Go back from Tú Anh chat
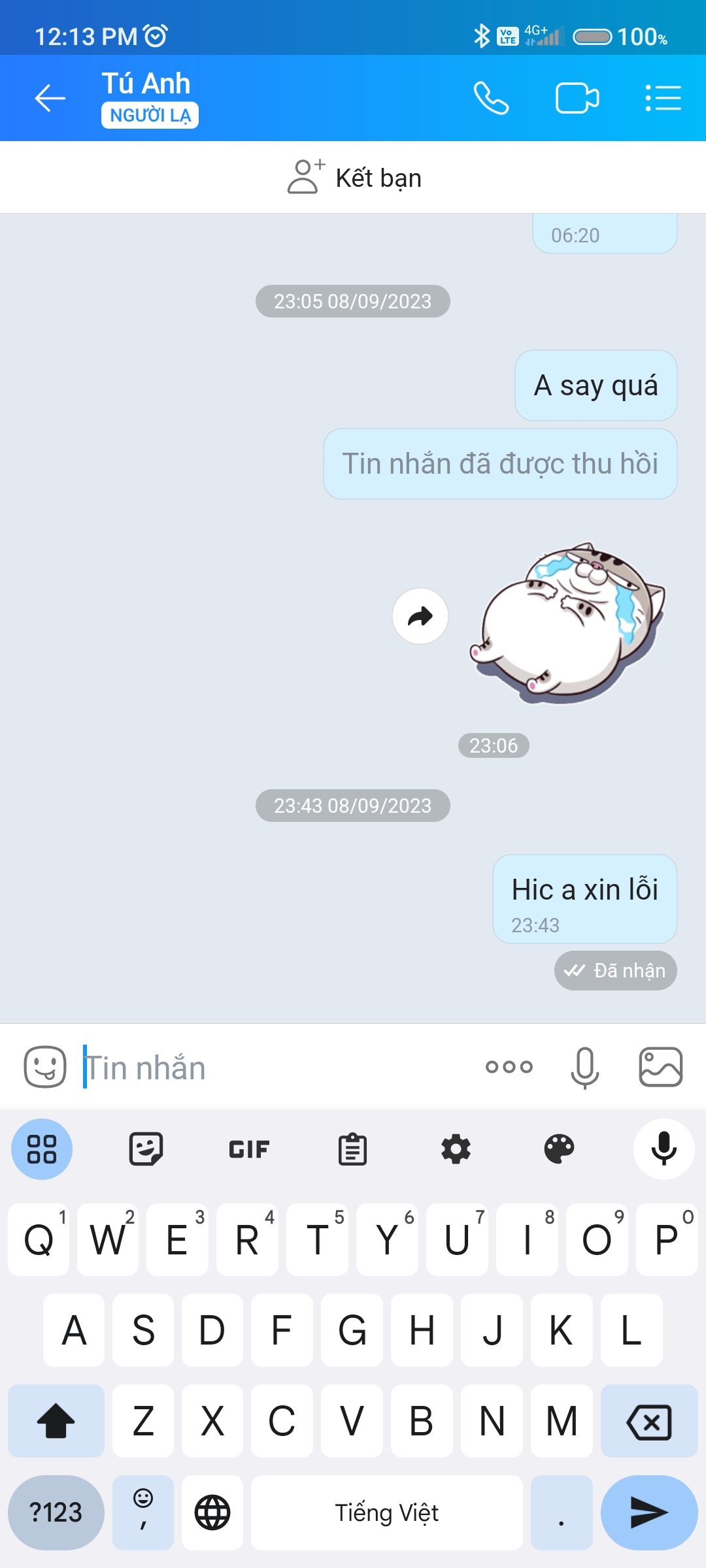The image size is (706, 1568). [x=50, y=99]
